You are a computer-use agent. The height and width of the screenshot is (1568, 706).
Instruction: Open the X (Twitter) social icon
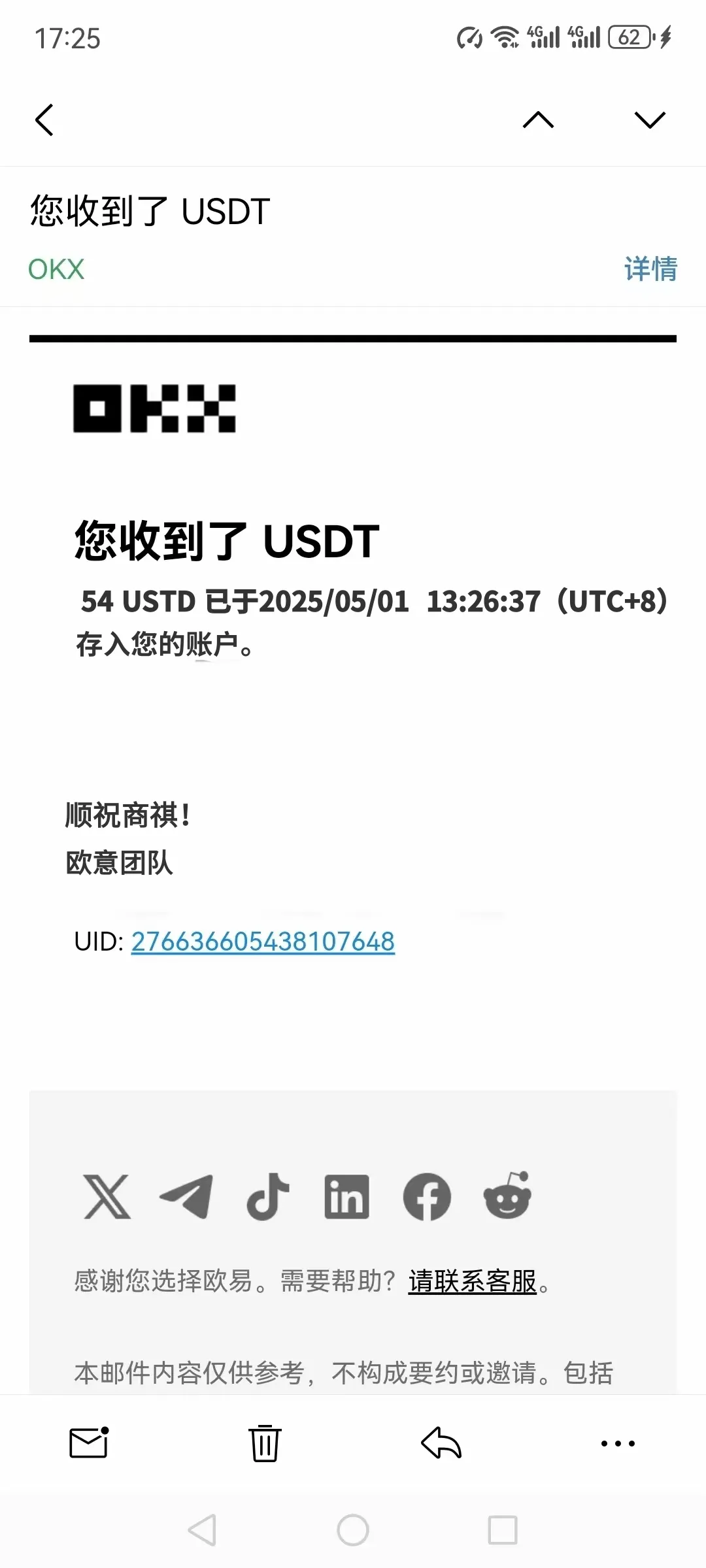point(109,1196)
